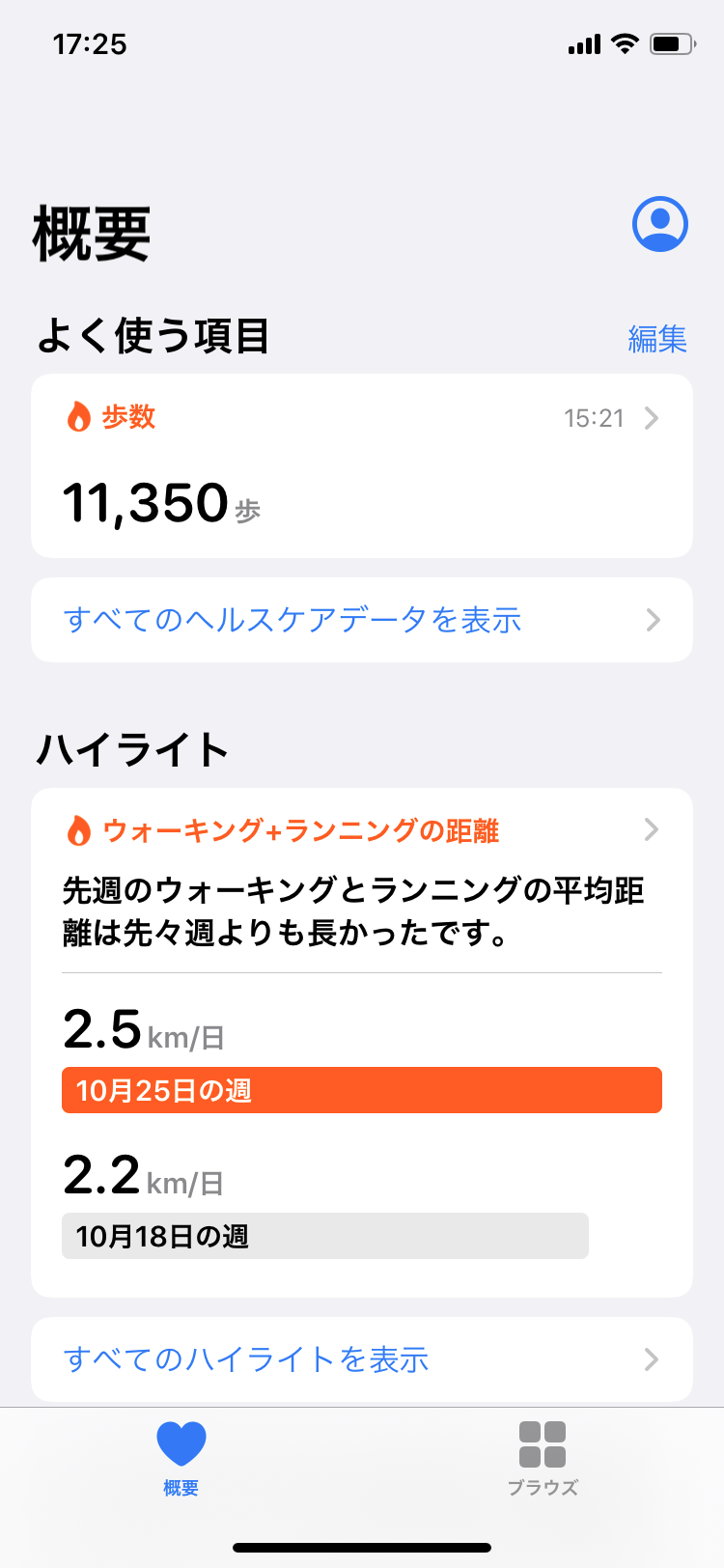Tap 編集 to edit favorites

point(657,339)
